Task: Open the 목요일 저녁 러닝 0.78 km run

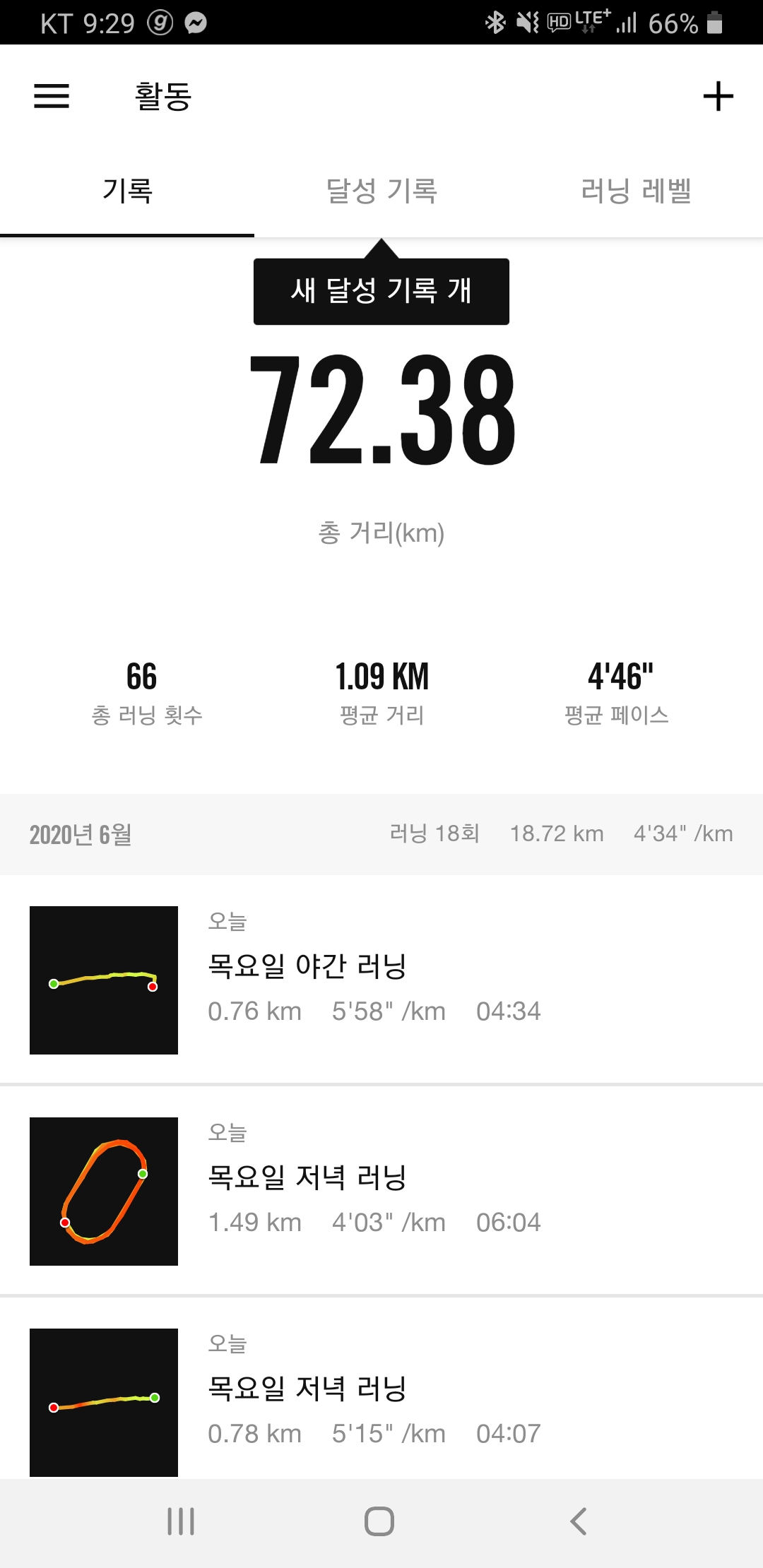Action: pyautogui.click(x=381, y=1402)
